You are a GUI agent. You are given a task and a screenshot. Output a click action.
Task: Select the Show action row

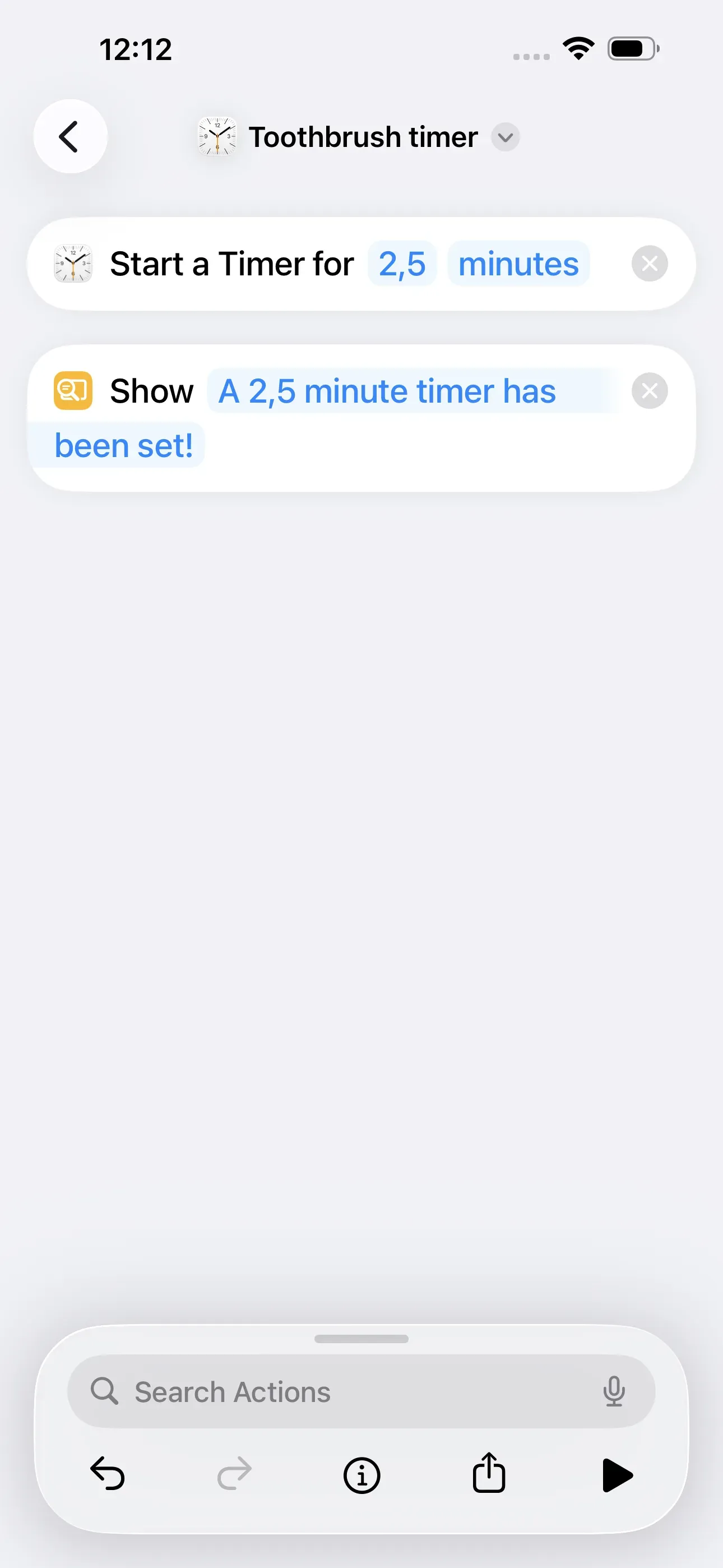151,390
